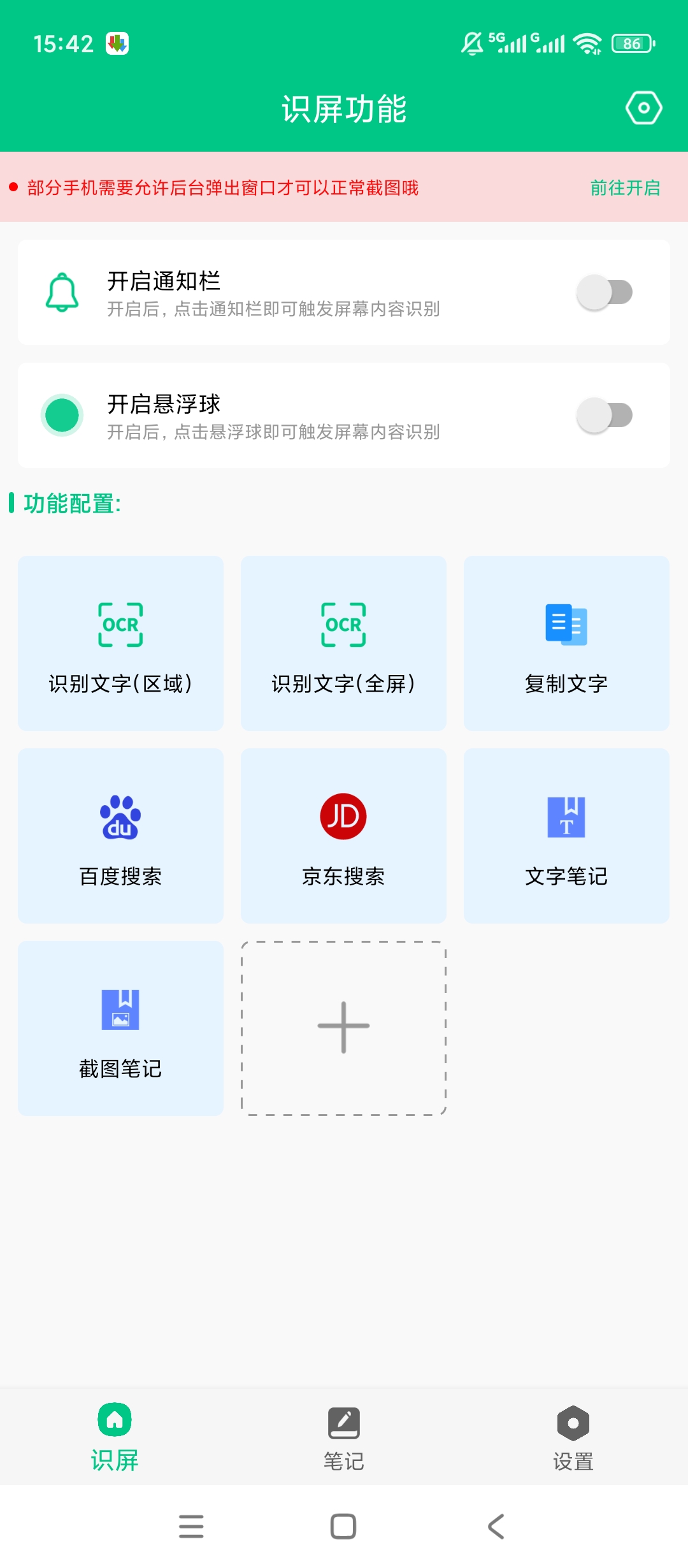688x1568 pixels.
Task: Open settings via the top-right gear icon
Action: pos(643,107)
